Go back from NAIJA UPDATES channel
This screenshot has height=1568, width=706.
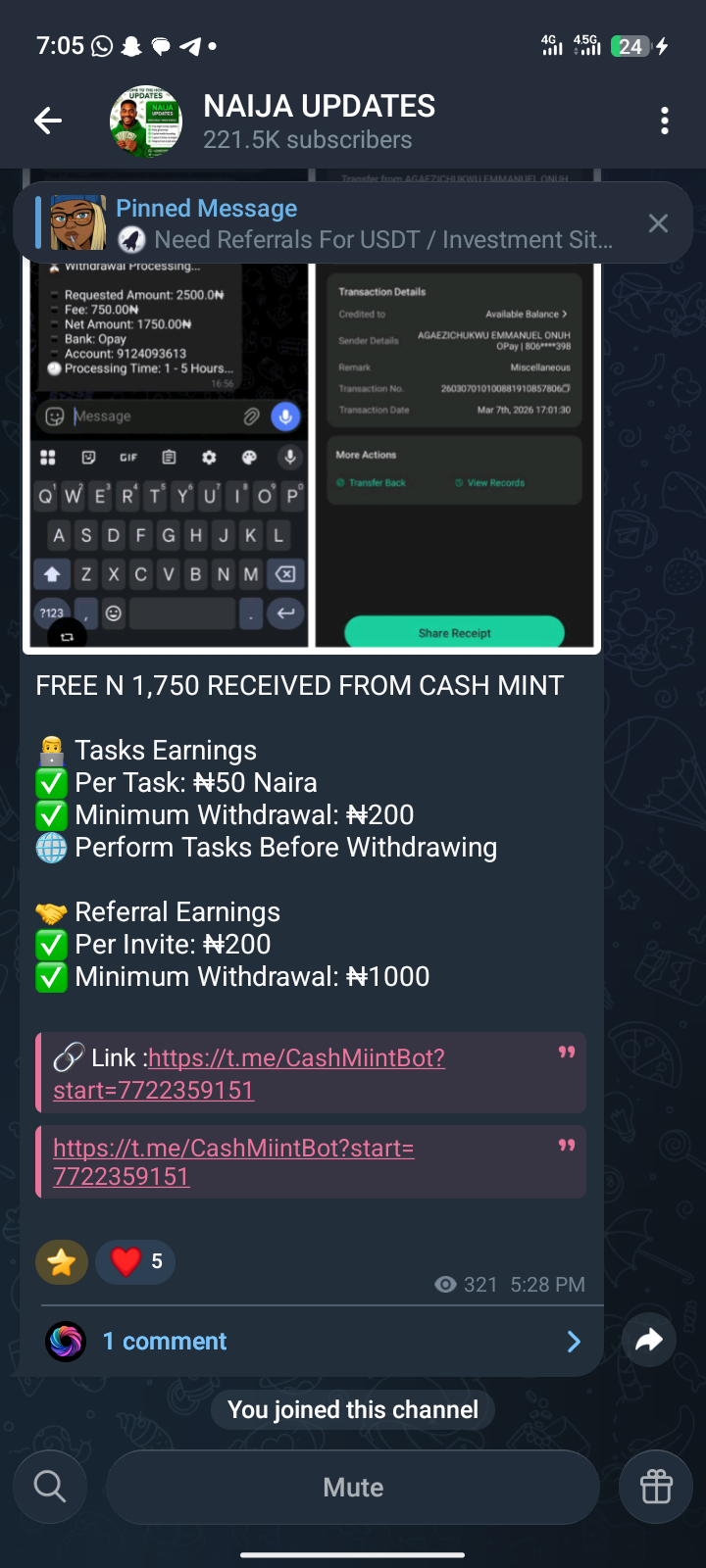47,121
